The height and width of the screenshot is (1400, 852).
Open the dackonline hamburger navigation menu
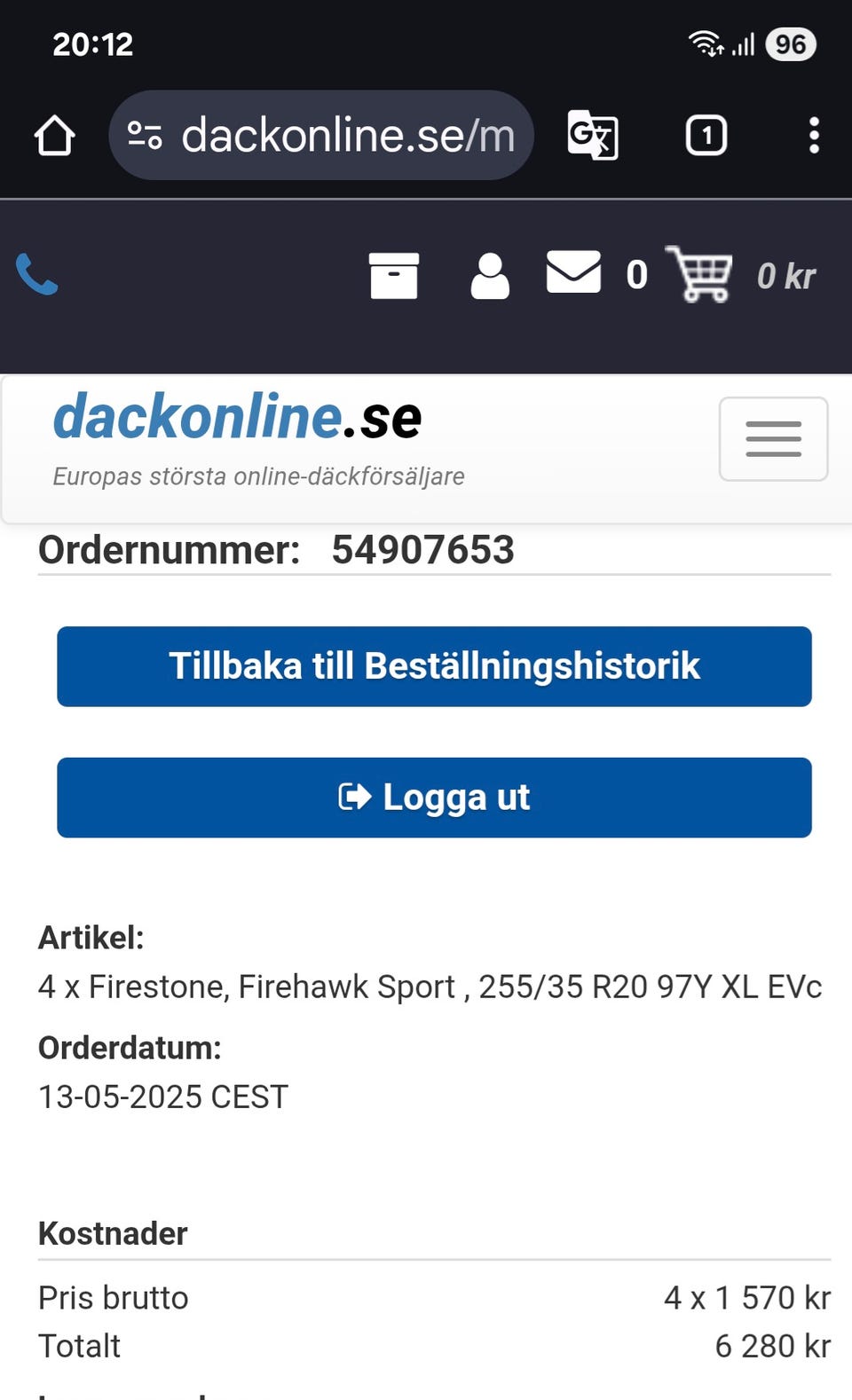point(772,439)
